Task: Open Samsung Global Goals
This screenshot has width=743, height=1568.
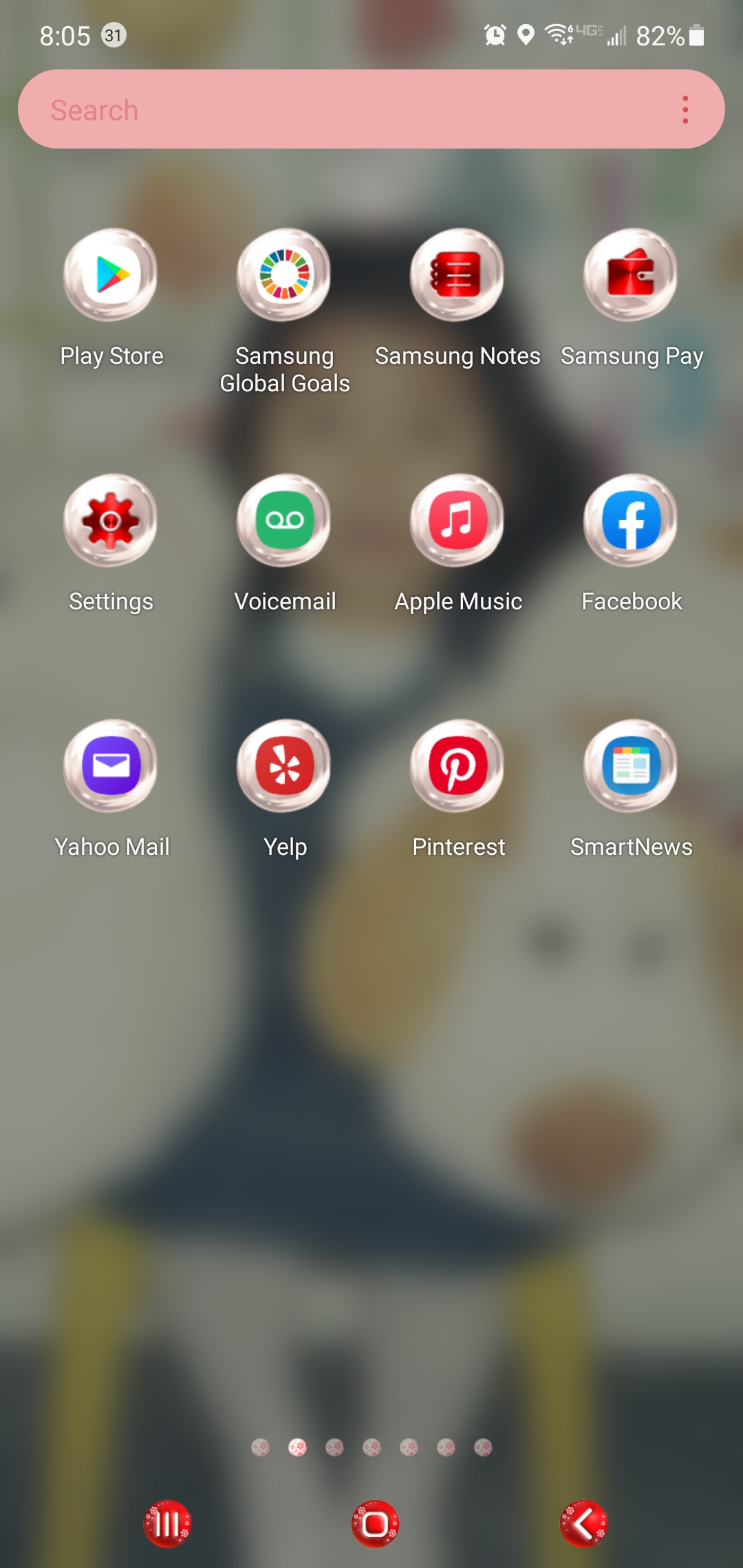Action: pos(284,275)
